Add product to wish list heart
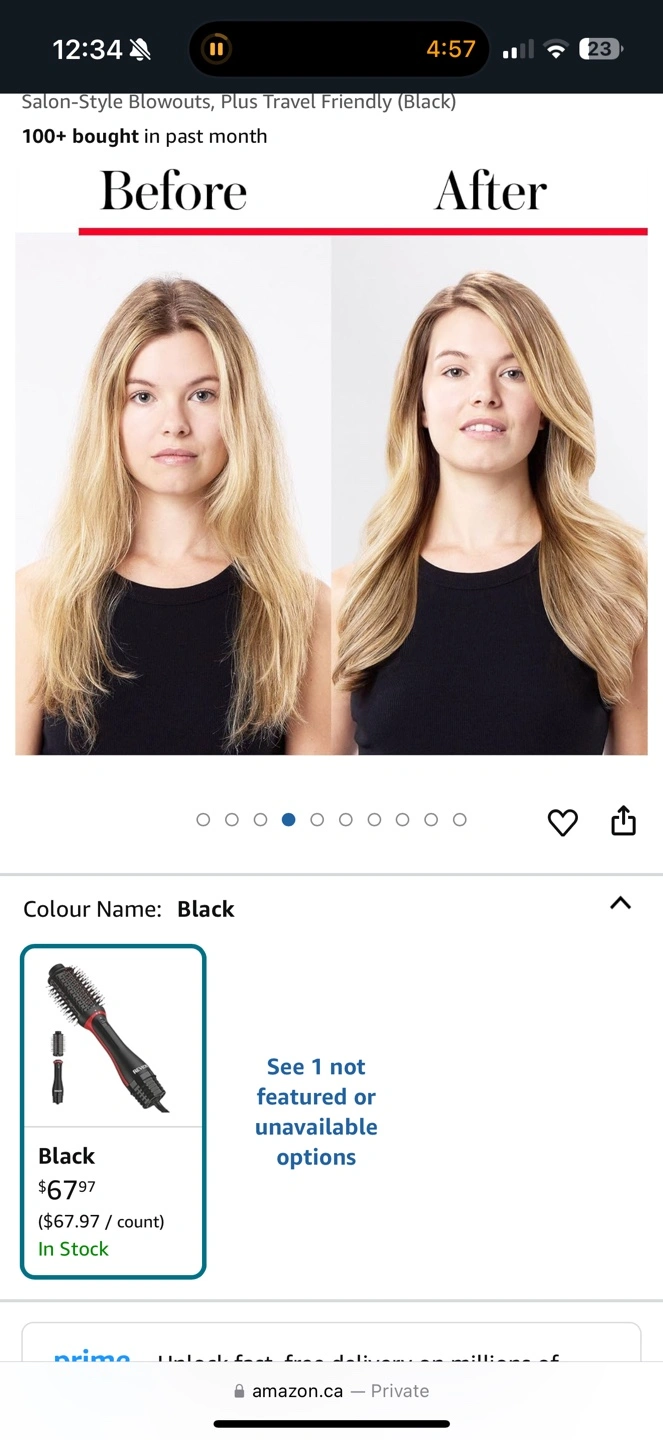The image size is (663, 1440). click(x=563, y=822)
